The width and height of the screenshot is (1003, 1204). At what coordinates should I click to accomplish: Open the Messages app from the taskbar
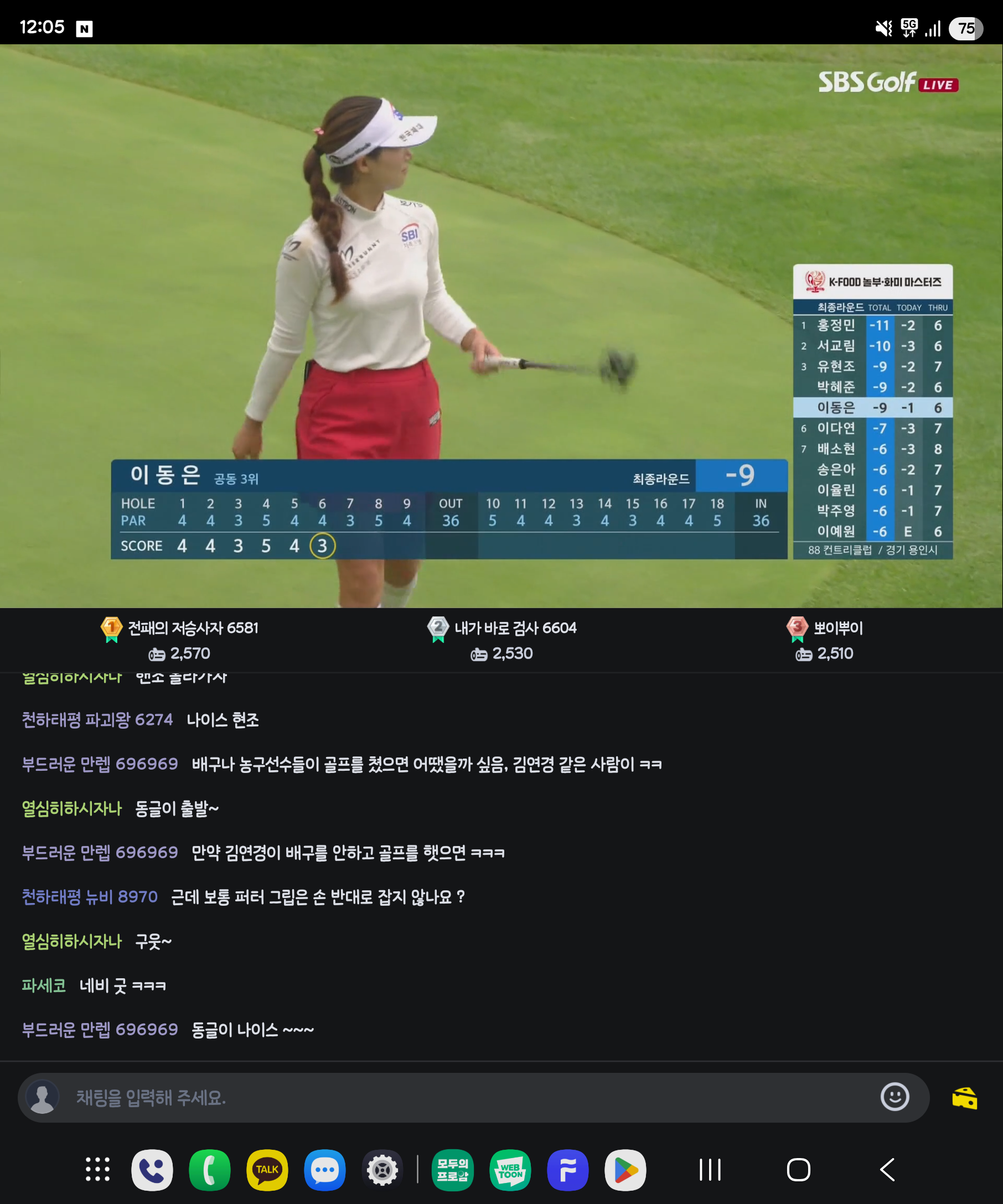click(324, 1170)
